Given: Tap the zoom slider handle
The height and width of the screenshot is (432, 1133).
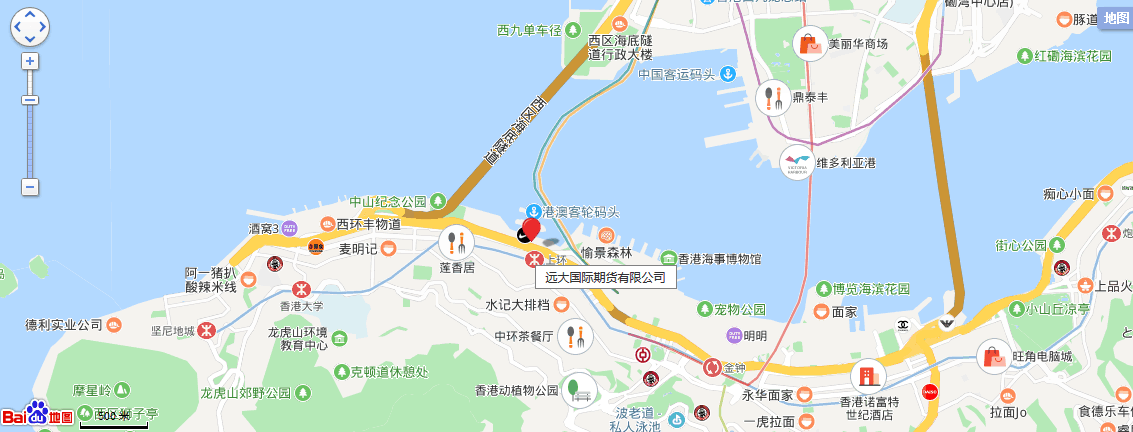Looking at the screenshot, I should [30, 100].
